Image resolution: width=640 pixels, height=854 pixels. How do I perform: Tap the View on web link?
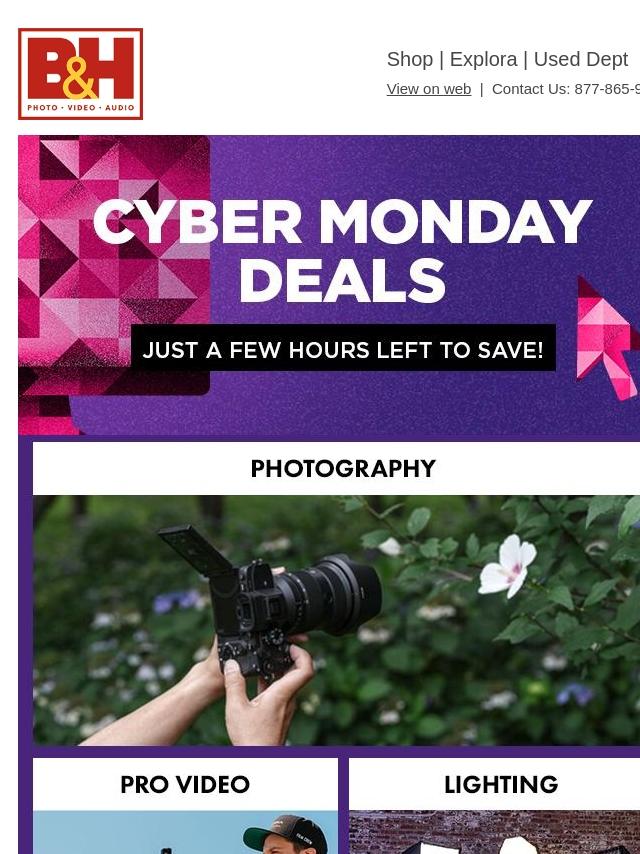tap(428, 89)
